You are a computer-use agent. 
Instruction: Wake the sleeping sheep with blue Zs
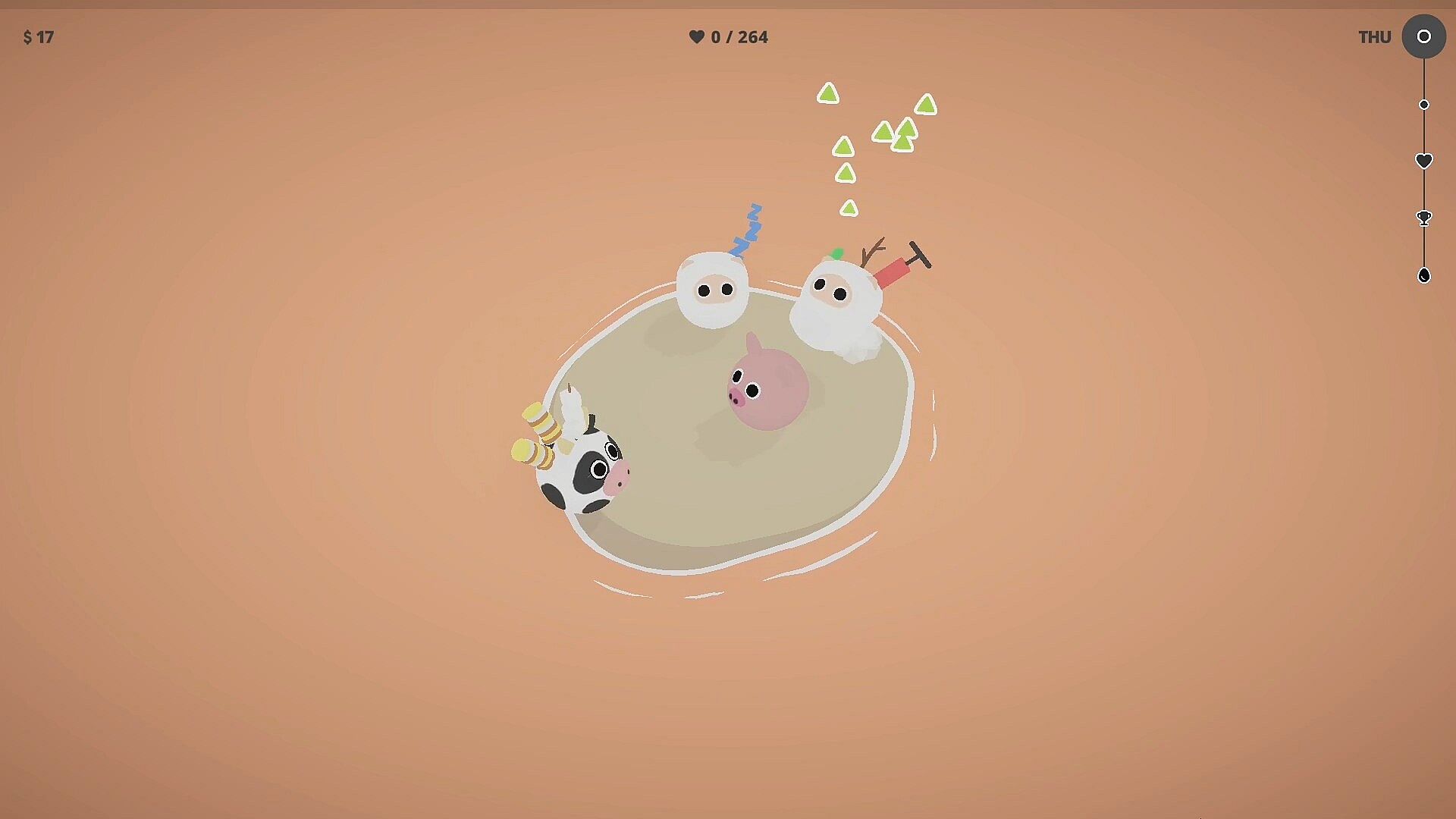pos(712,290)
